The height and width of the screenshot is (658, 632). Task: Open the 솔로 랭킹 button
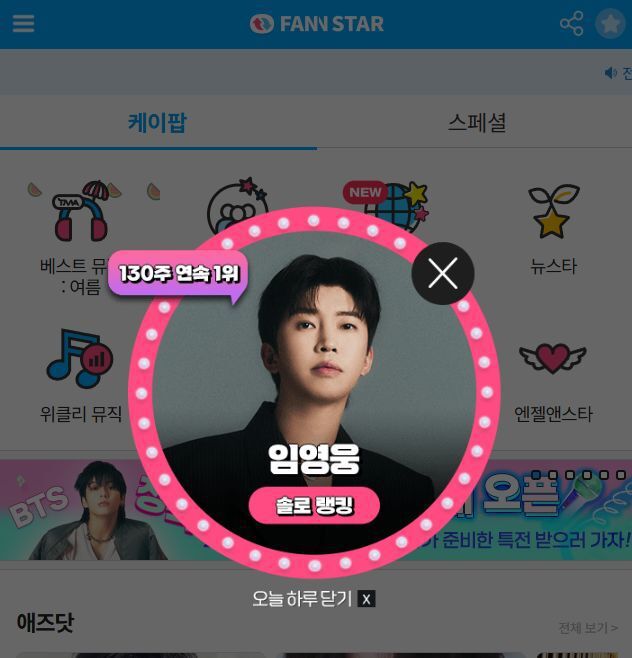[x=315, y=506]
